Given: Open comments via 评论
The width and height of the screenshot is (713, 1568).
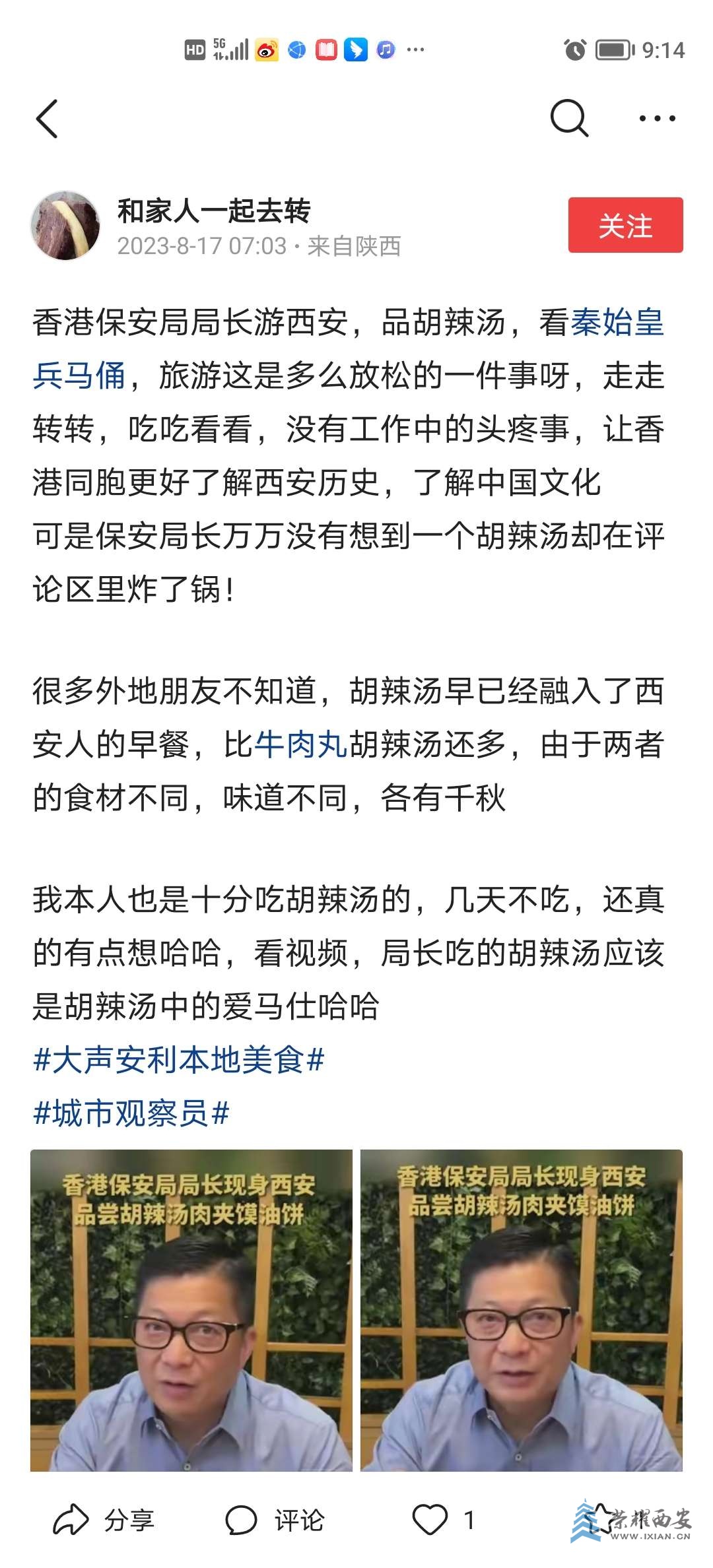Looking at the screenshot, I should (275, 1520).
